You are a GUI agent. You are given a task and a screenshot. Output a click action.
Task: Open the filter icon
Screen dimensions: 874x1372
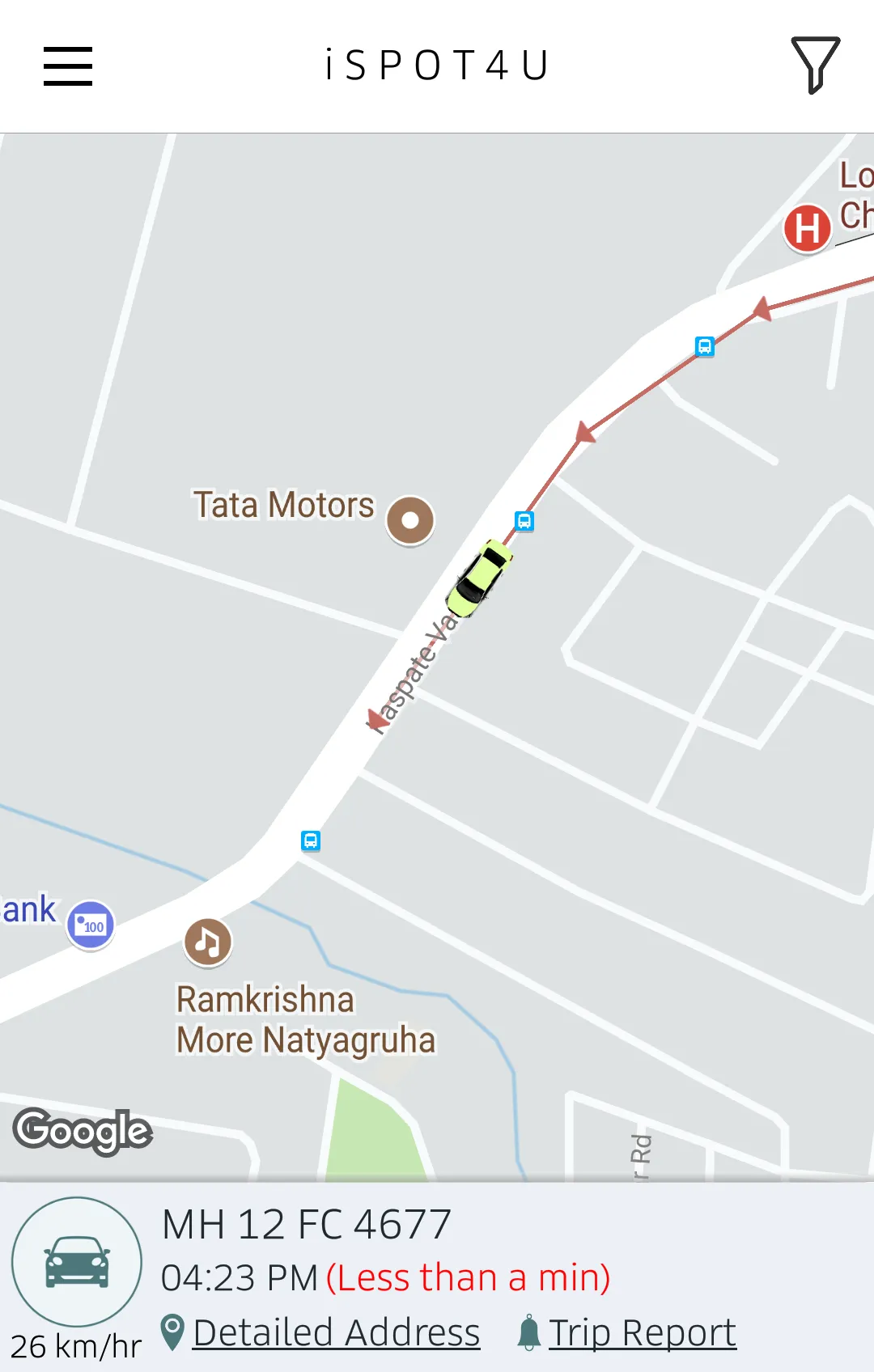pos(815,65)
